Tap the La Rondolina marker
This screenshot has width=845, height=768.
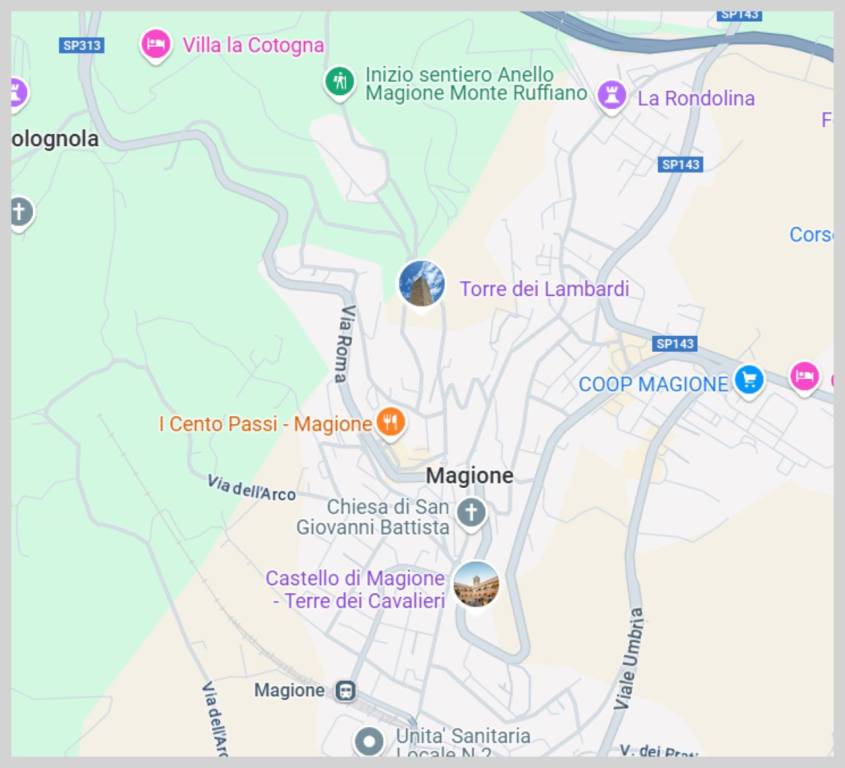[x=611, y=97]
